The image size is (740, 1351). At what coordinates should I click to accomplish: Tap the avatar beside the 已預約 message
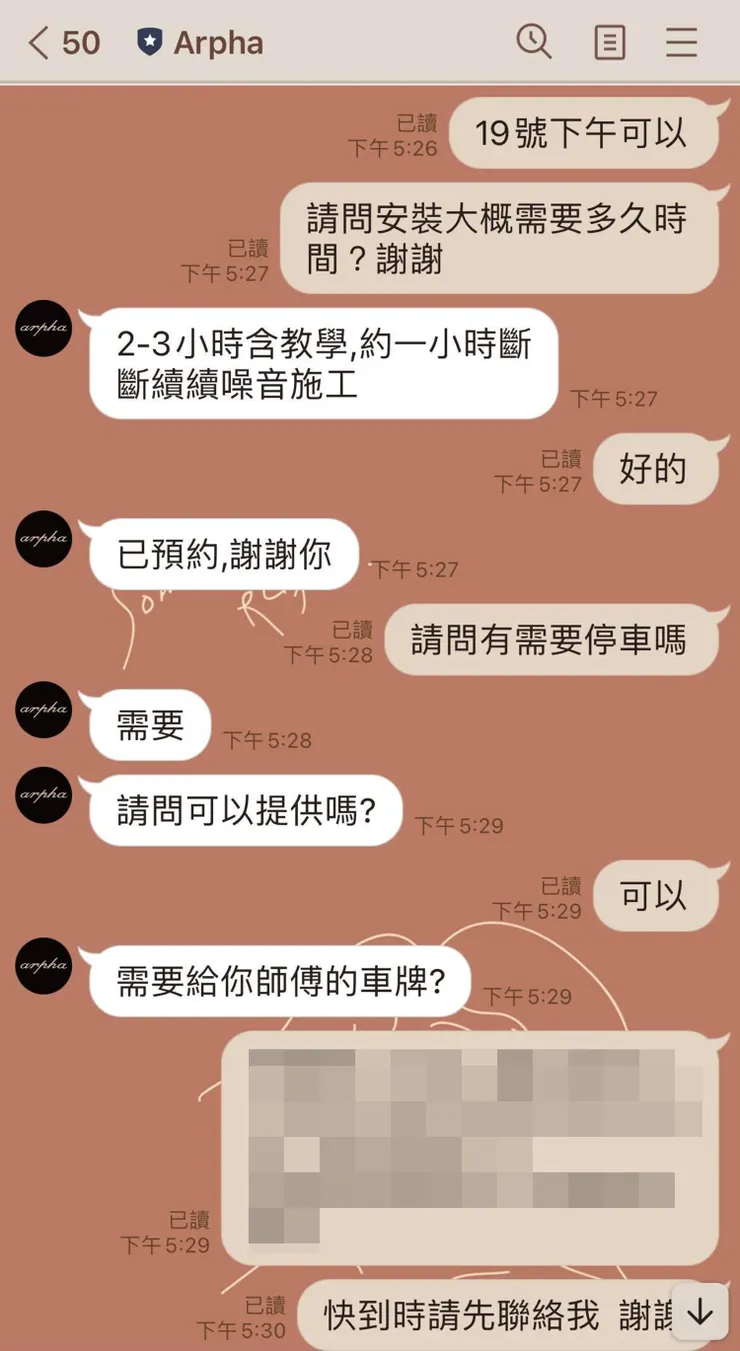click(42, 538)
